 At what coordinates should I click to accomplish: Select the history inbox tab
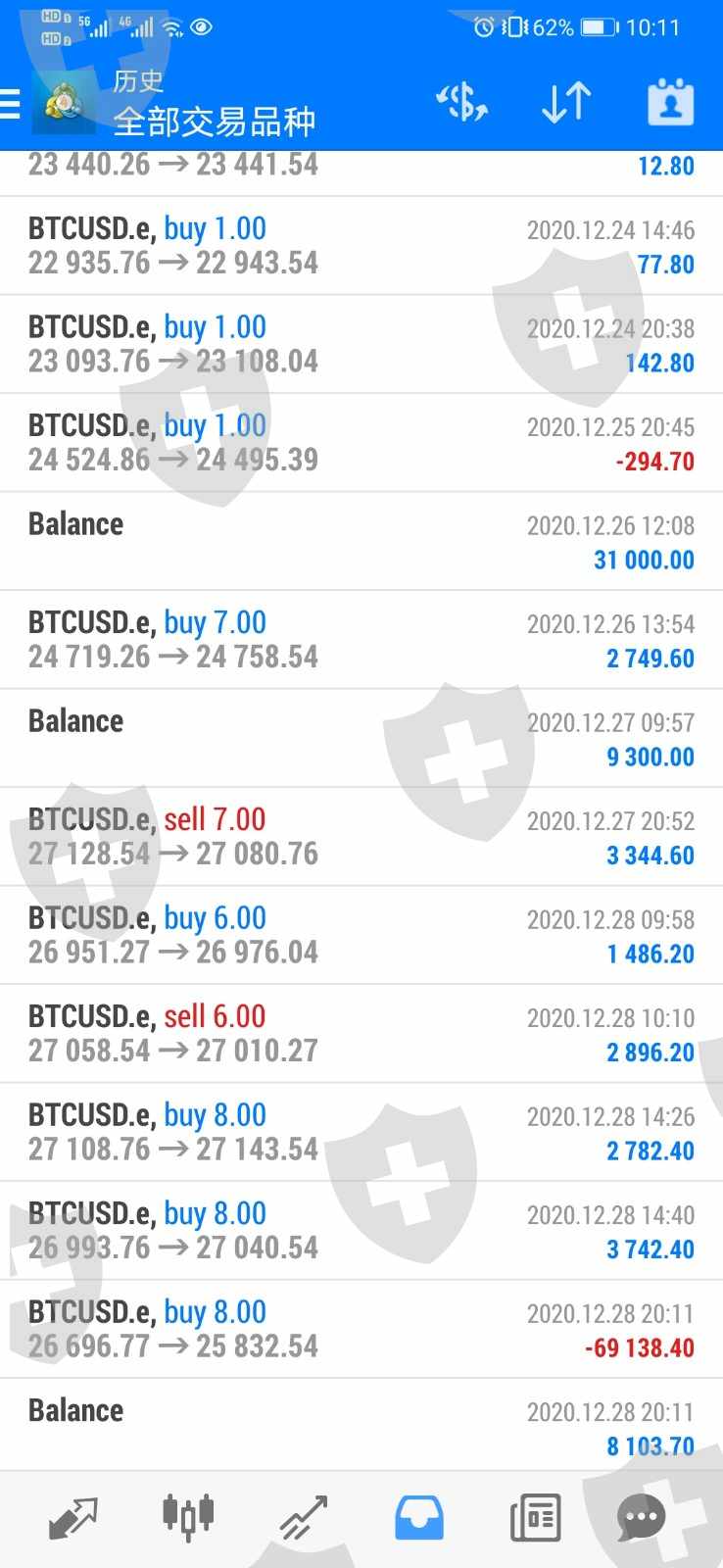coord(418,1518)
